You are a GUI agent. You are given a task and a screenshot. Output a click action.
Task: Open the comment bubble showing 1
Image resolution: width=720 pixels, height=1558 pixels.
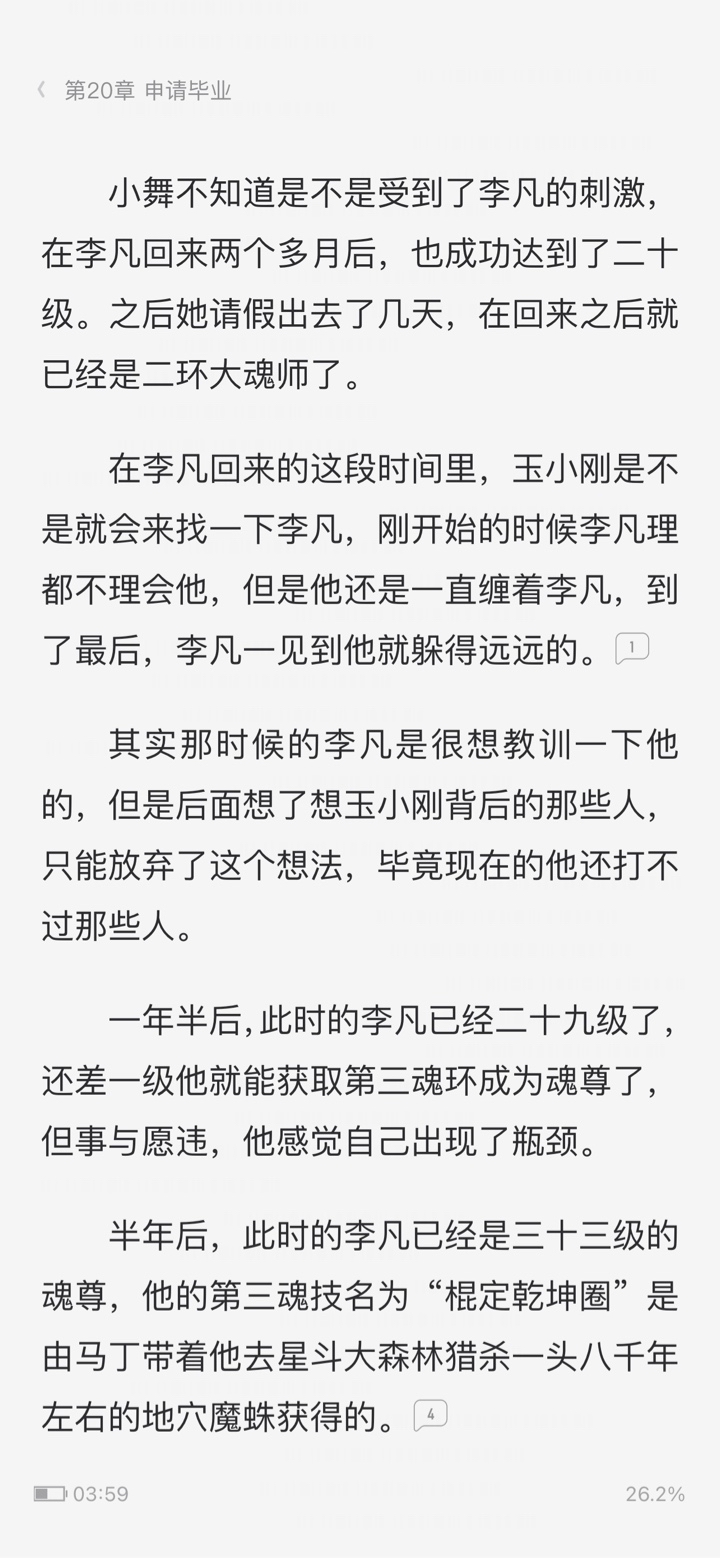click(632, 649)
